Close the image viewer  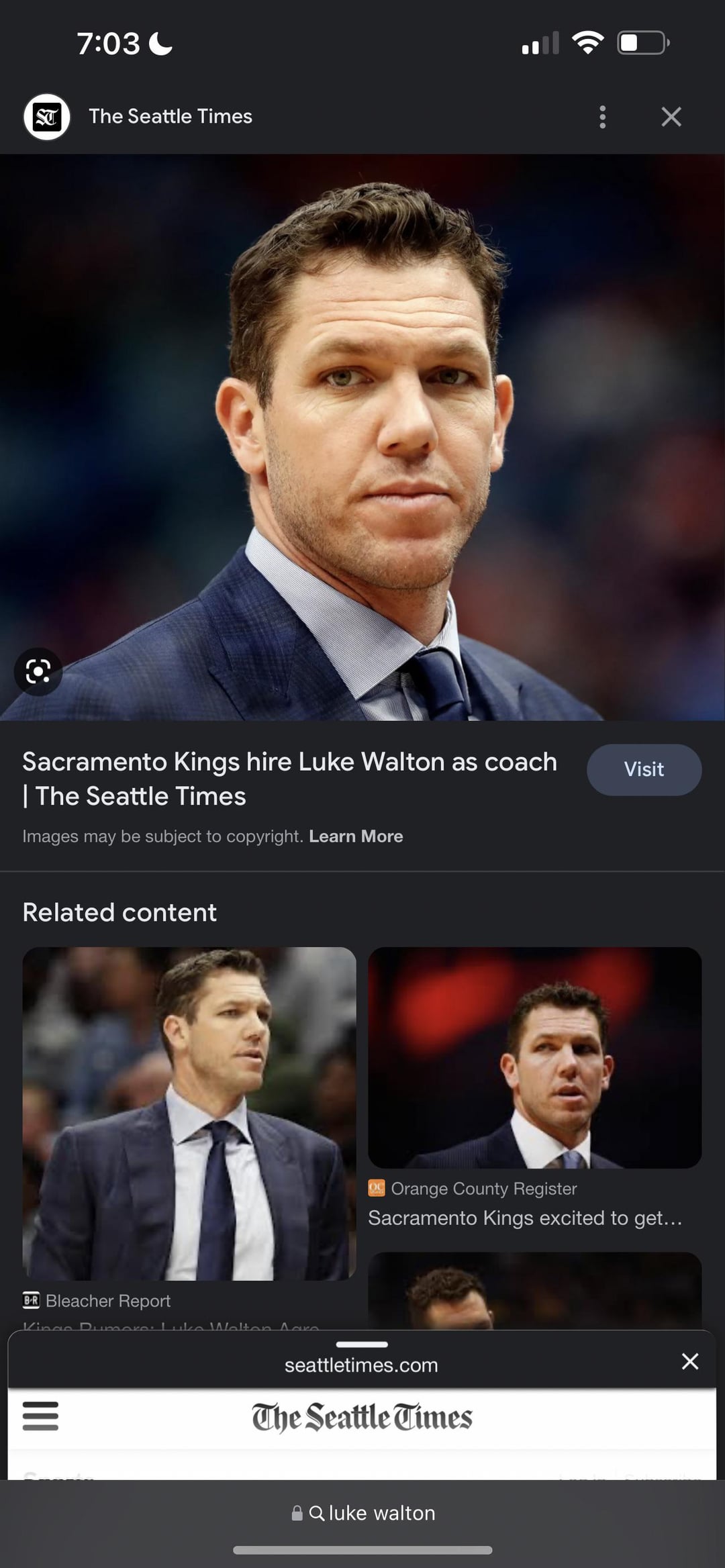pos(671,117)
